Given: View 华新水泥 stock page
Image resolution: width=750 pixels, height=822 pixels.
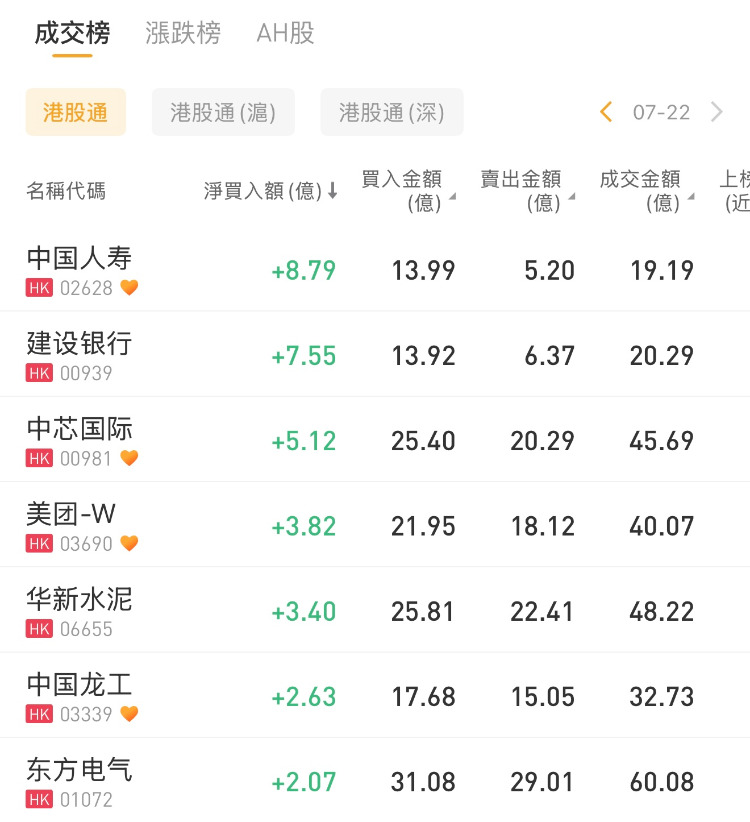Looking at the screenshot, I should [80, 611].
